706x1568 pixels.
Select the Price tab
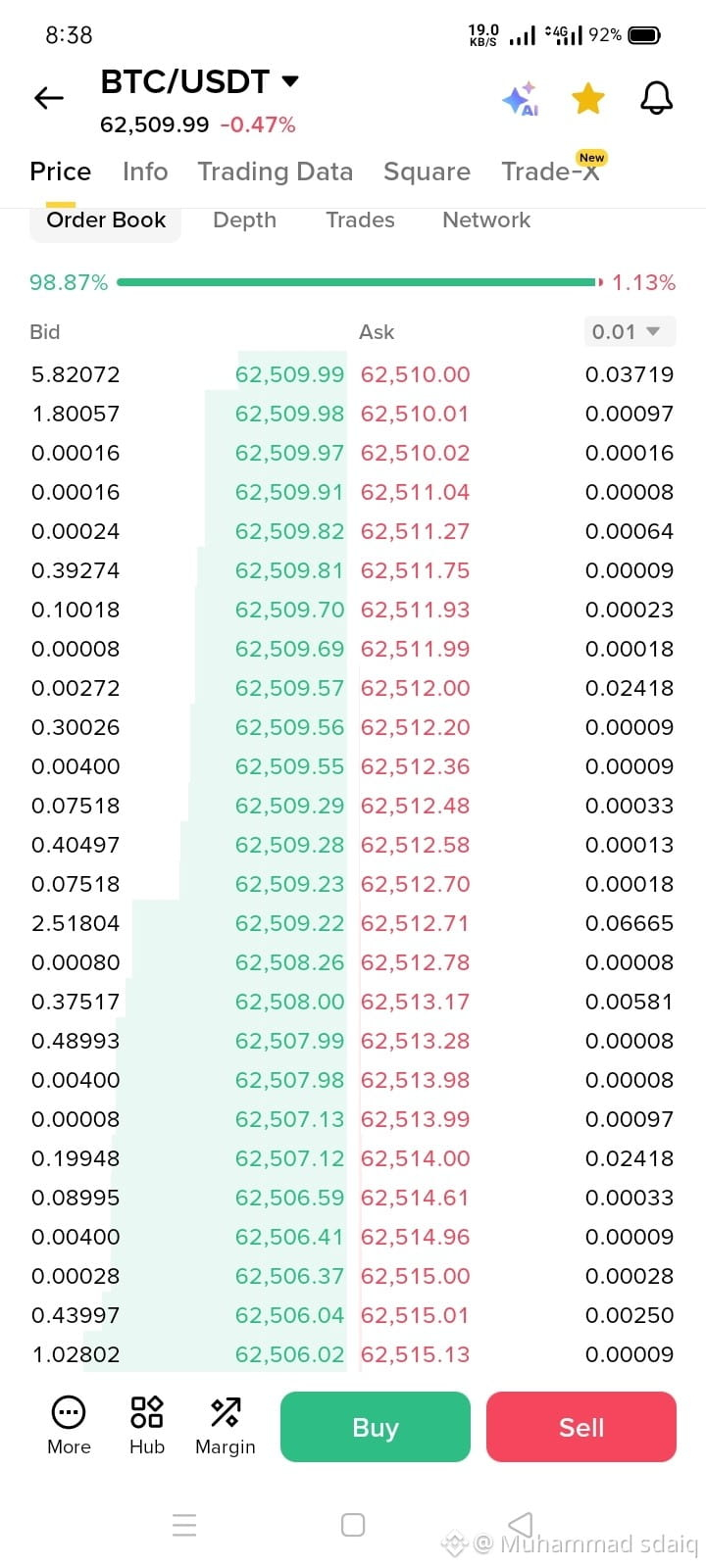pyautogui.click(x=60, y=171)
